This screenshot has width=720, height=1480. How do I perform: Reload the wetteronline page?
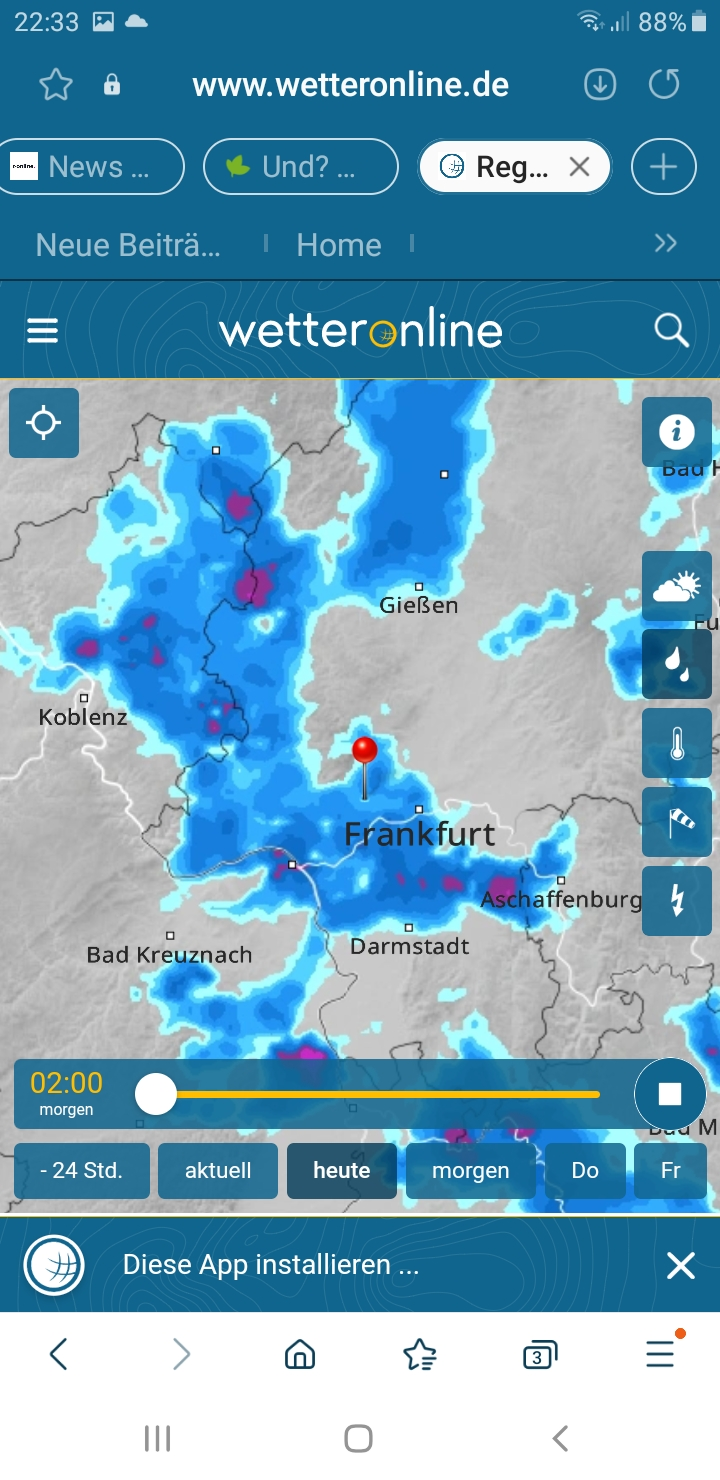pos(664,85)
